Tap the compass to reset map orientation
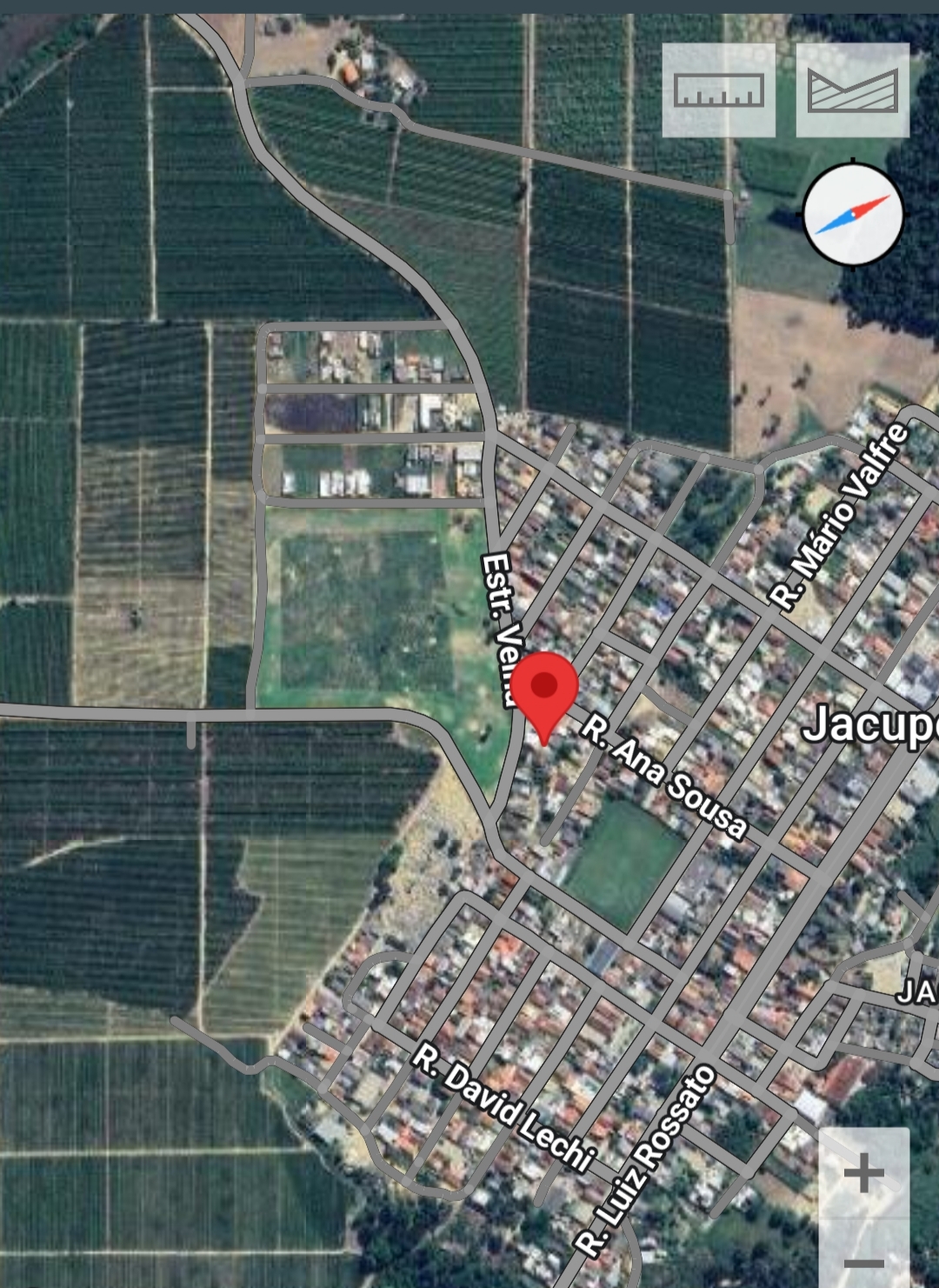This screenshot has width=939, height=1288. tap(853, 214)
